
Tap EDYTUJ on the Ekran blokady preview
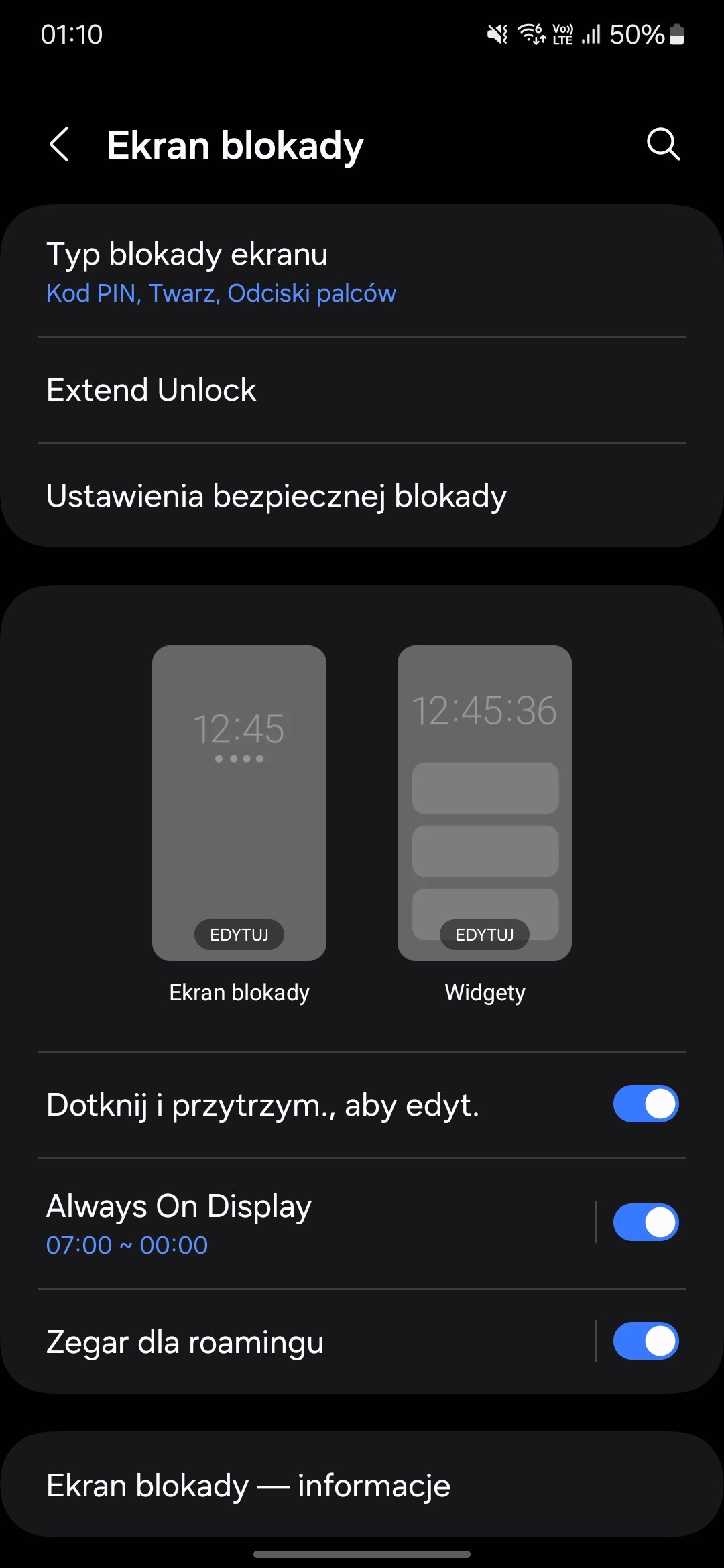[x=239, y=934]
